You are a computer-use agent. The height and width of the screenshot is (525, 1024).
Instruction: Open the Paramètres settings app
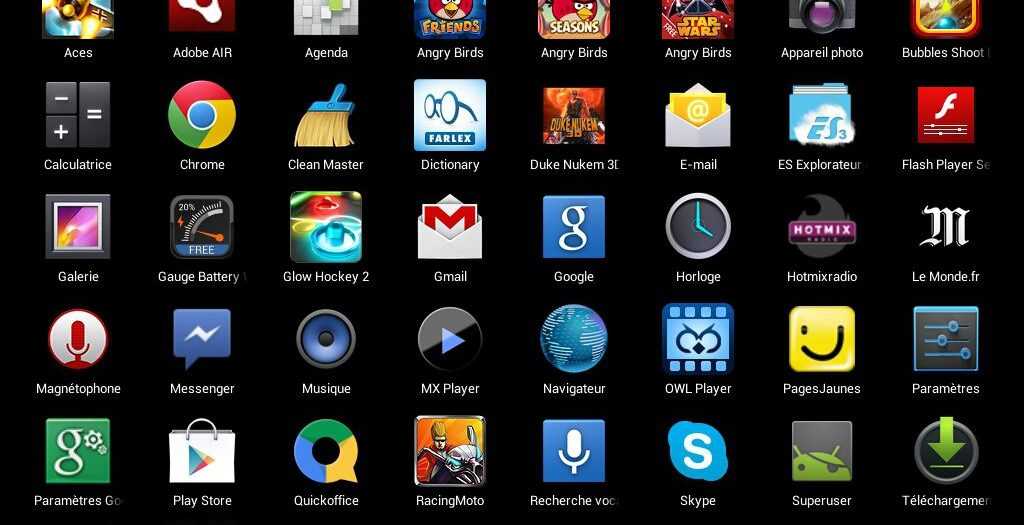(945, 340)
